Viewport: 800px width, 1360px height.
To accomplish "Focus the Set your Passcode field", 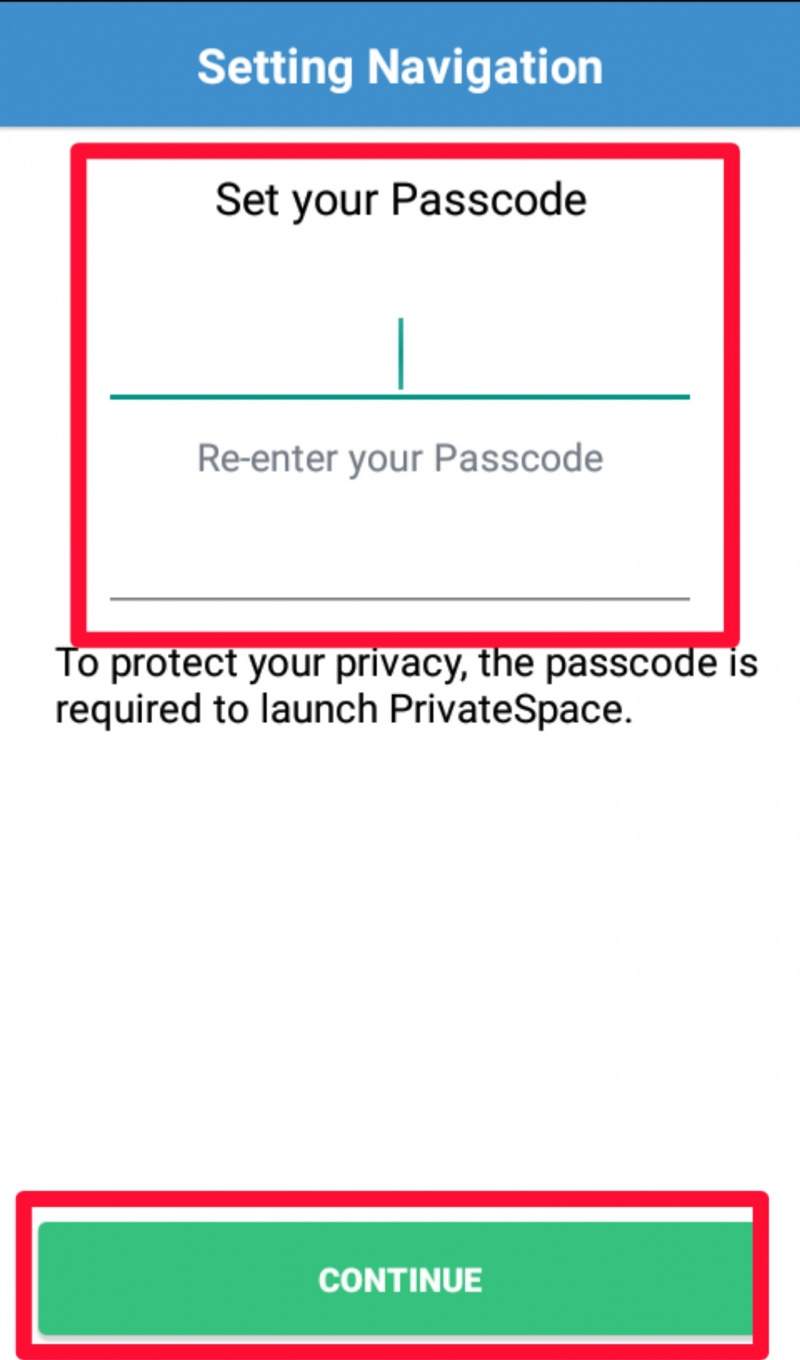I will coord(400,355).
